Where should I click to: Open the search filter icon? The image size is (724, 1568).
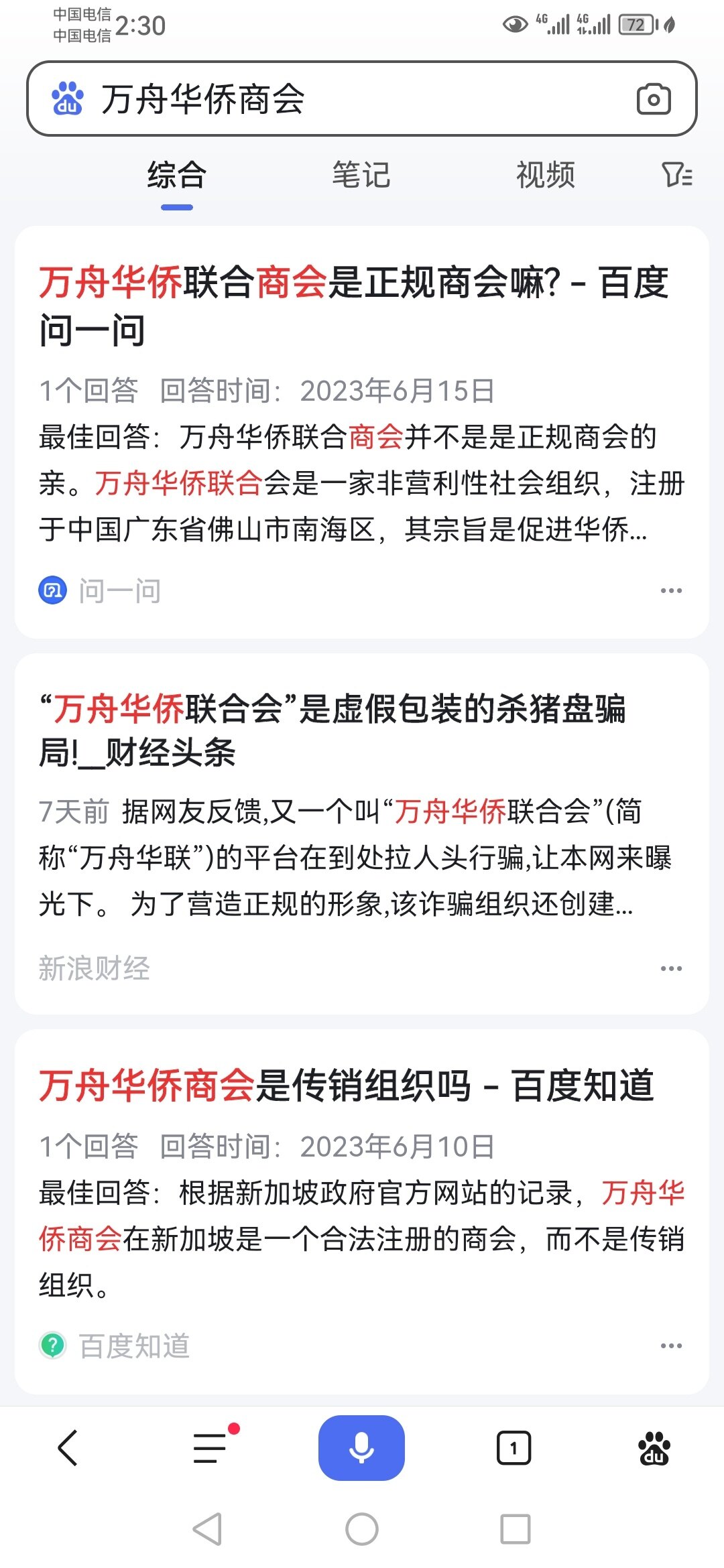(x=677, y=176)
